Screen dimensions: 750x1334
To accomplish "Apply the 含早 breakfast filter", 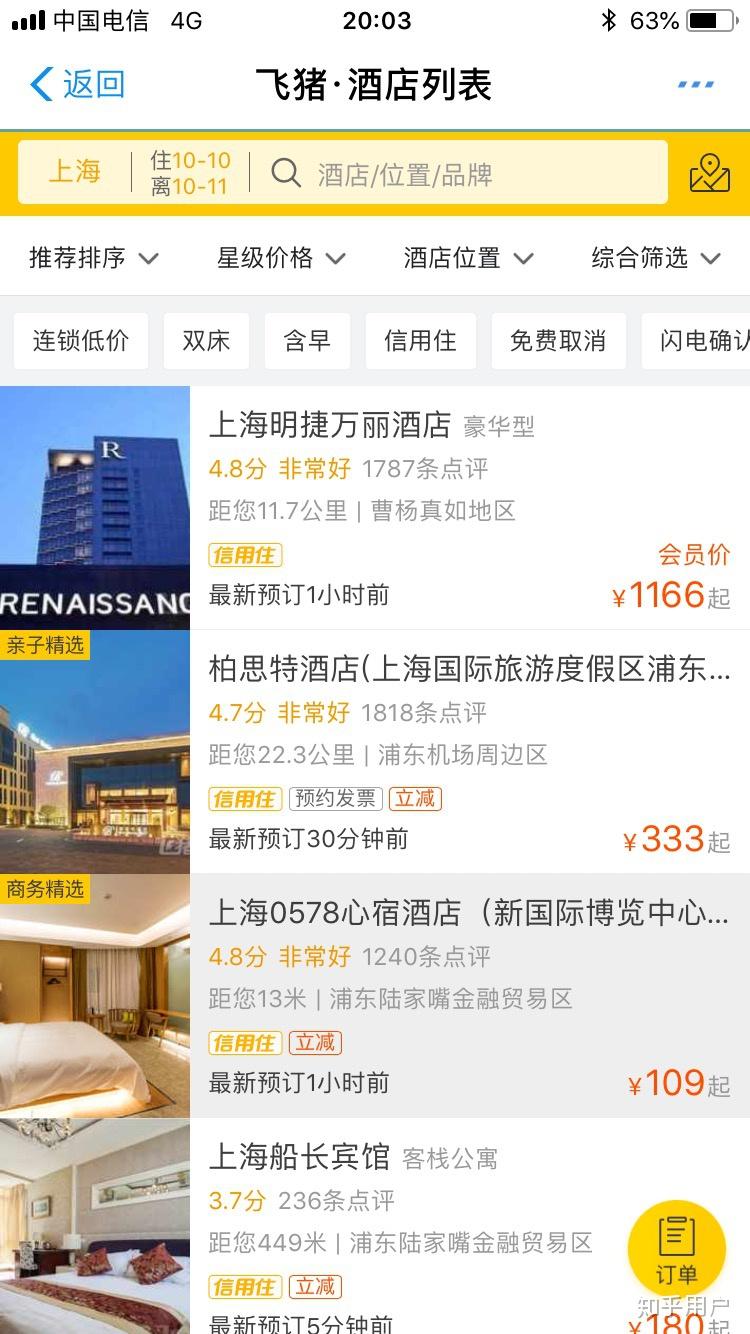I will 307,341.
